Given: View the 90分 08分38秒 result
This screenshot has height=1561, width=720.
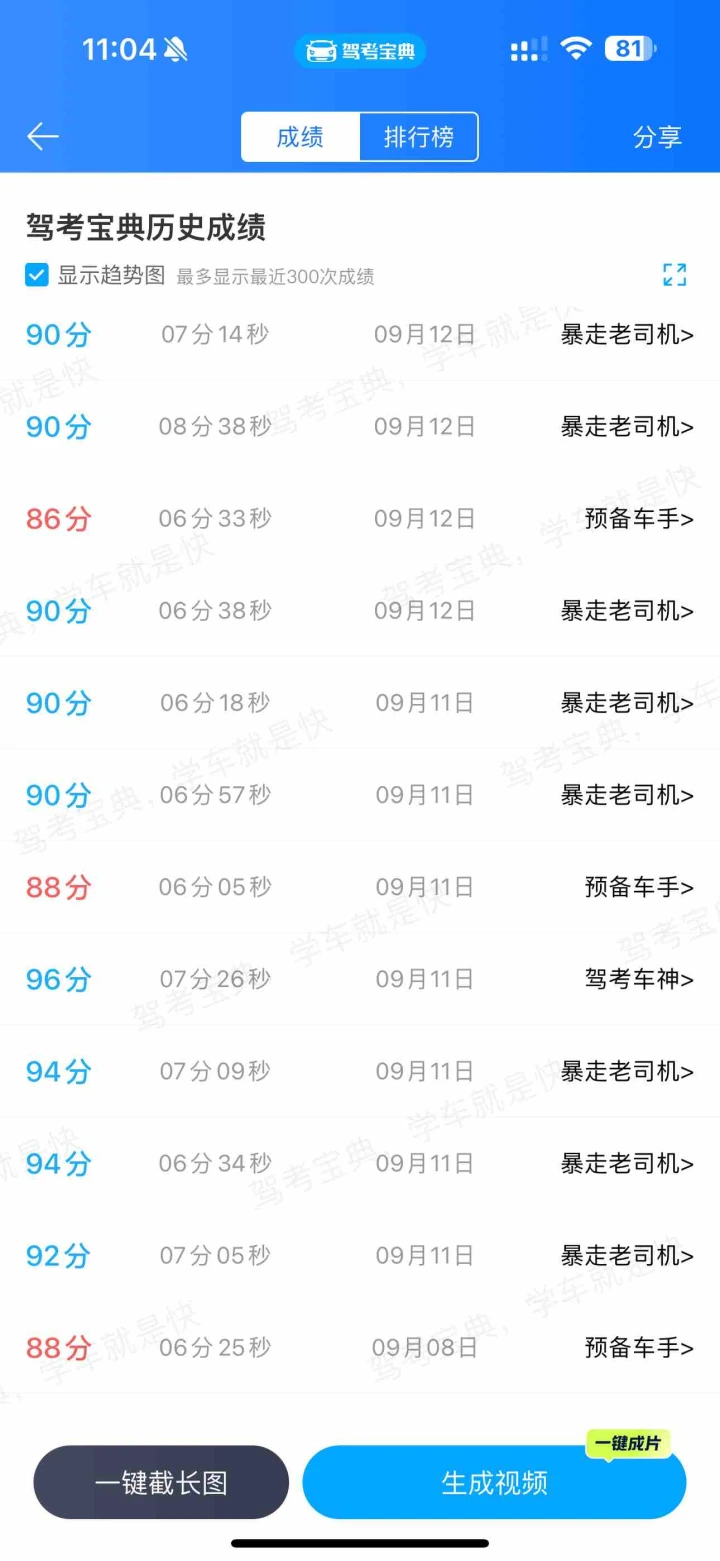Looking at the screenshot, I should pos(360,427).
